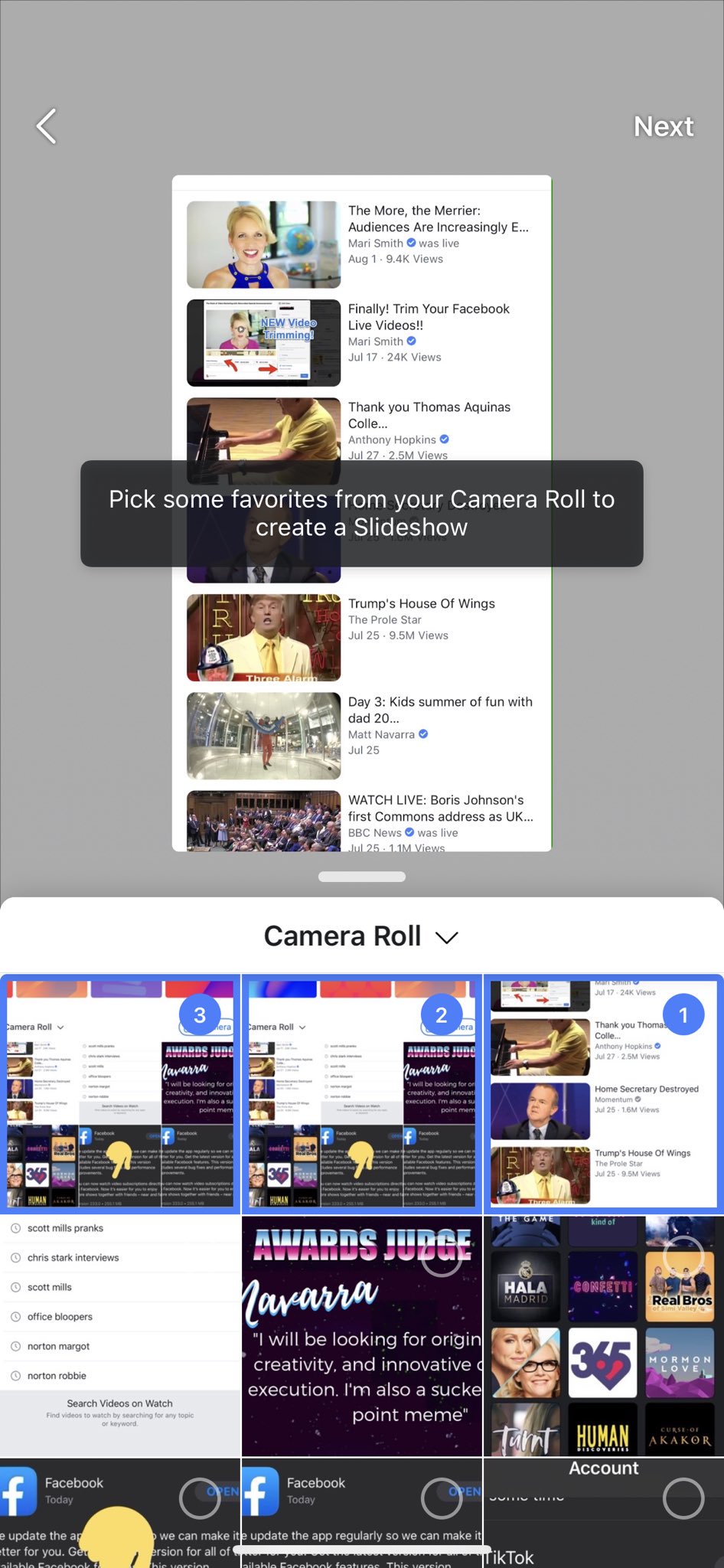
Task: Tap the drag handle below the preview
Action: pos(362,877)
